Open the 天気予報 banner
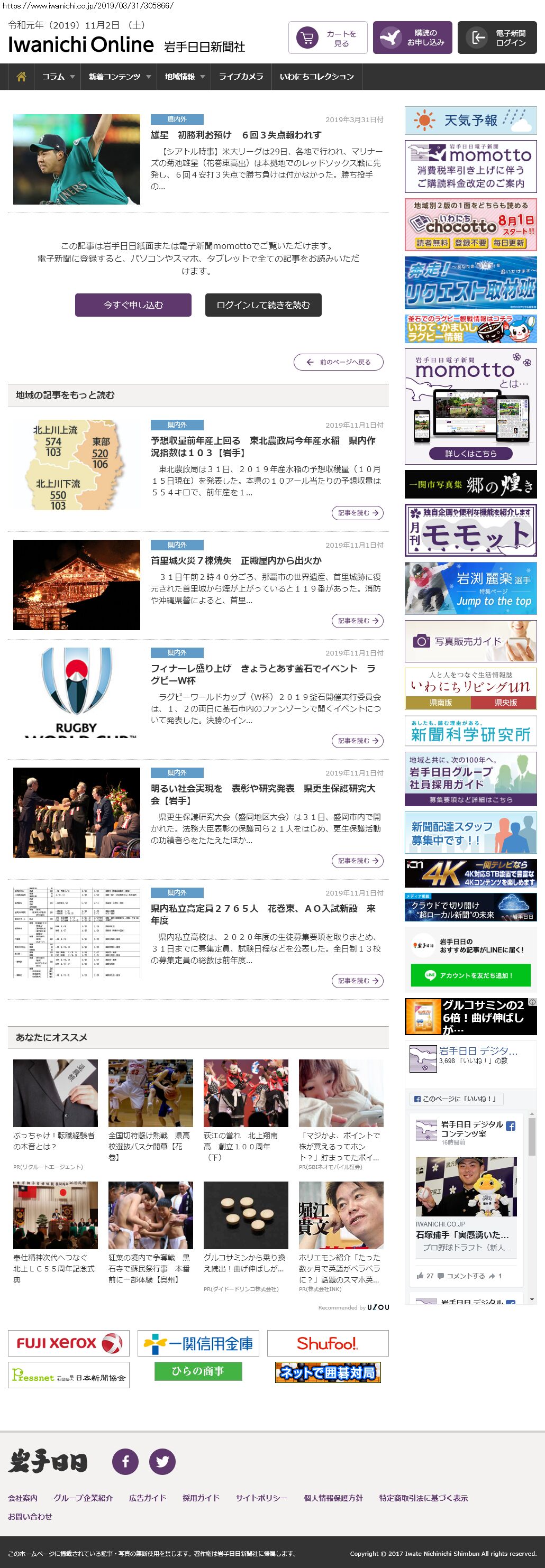The height and width of the screenshot is (1568, 545). click(470, 121)
